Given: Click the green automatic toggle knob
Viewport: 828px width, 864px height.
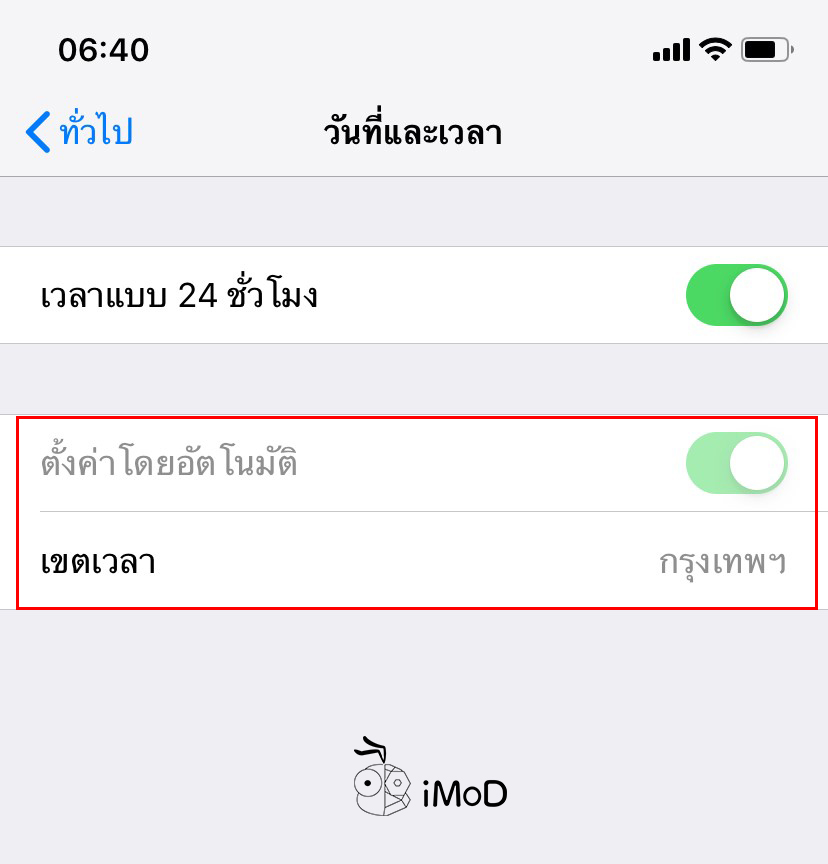Looking at the screenshot, I should [x=755, y=462].
